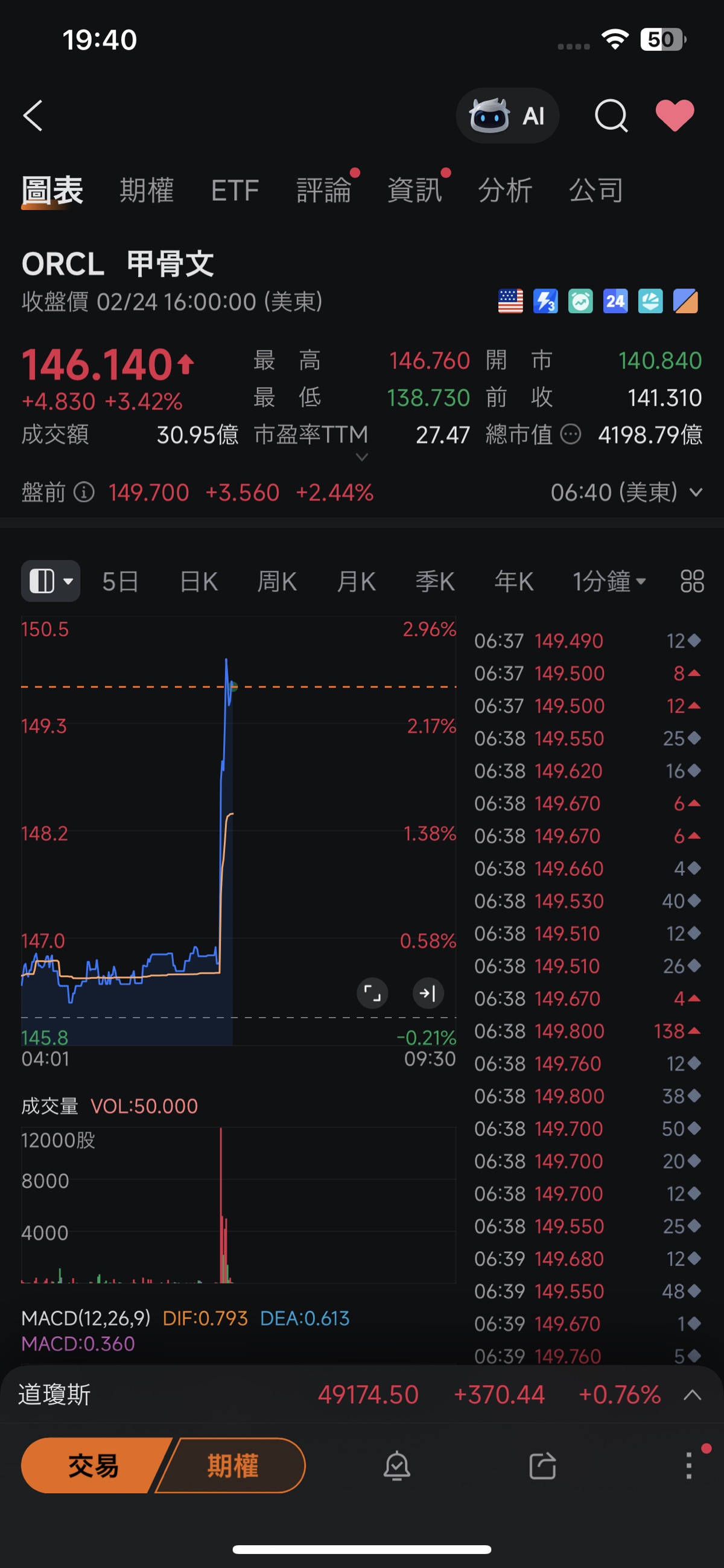Open the chart settings grid icon
Image resolution: width=724 pixels, height=1568 pixels.
(x=692, y=581)
